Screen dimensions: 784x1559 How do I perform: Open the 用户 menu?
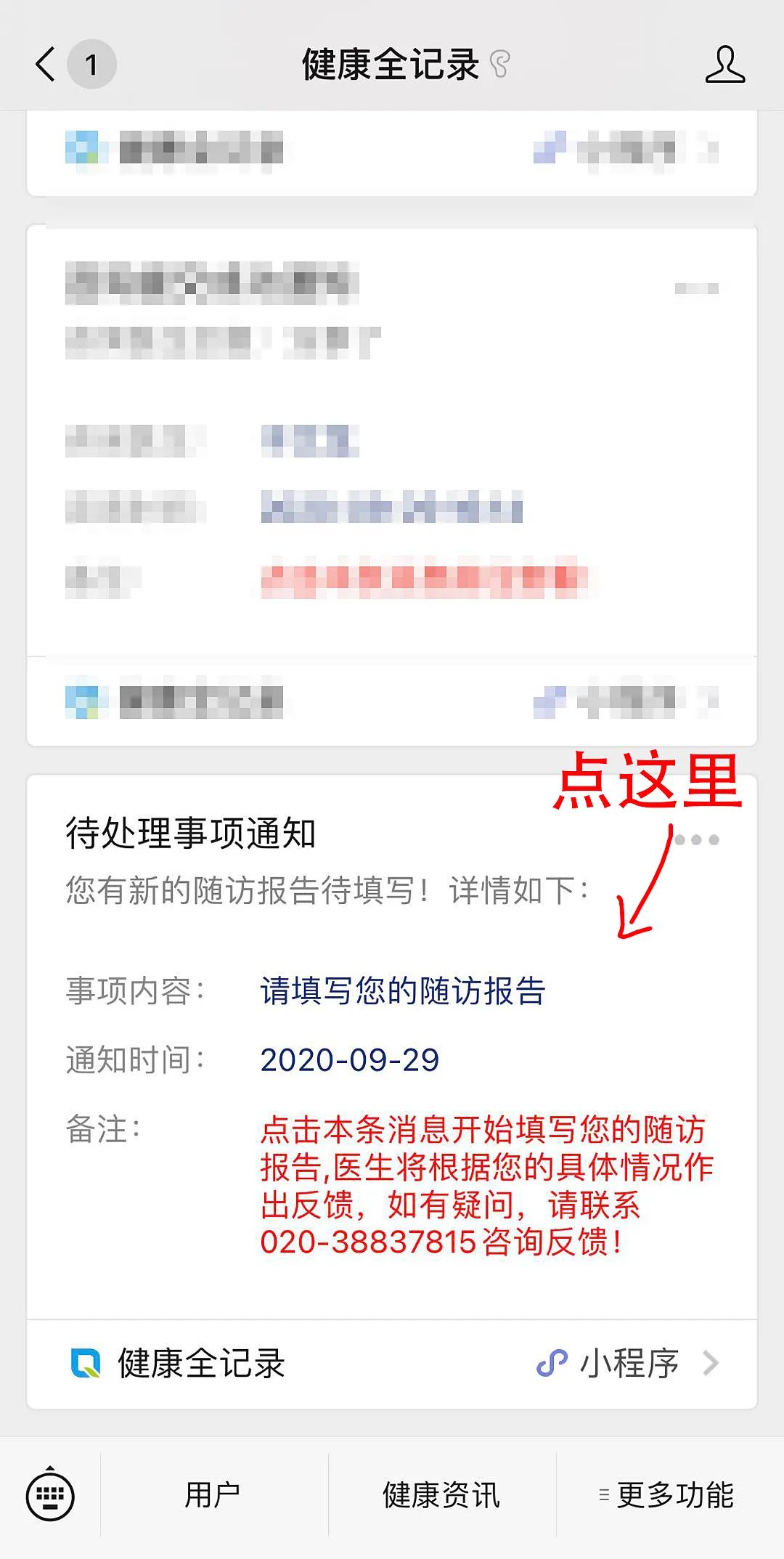click(213, 1495)
